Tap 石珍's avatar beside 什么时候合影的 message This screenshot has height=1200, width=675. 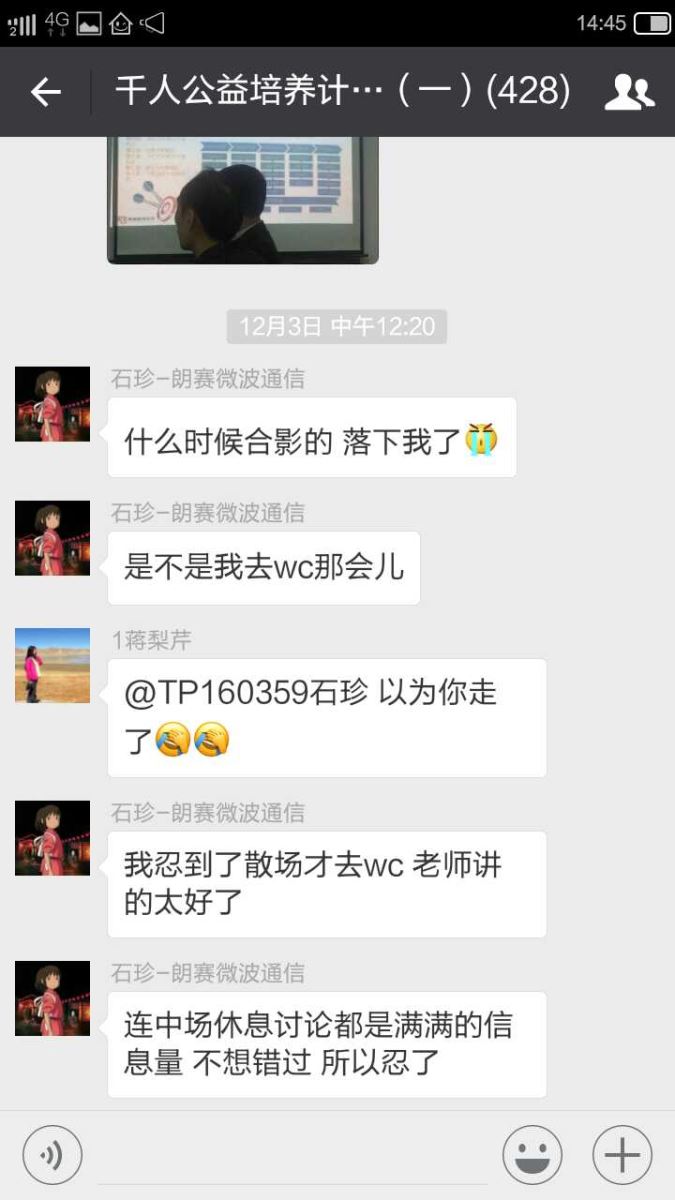tap(52, 405)
